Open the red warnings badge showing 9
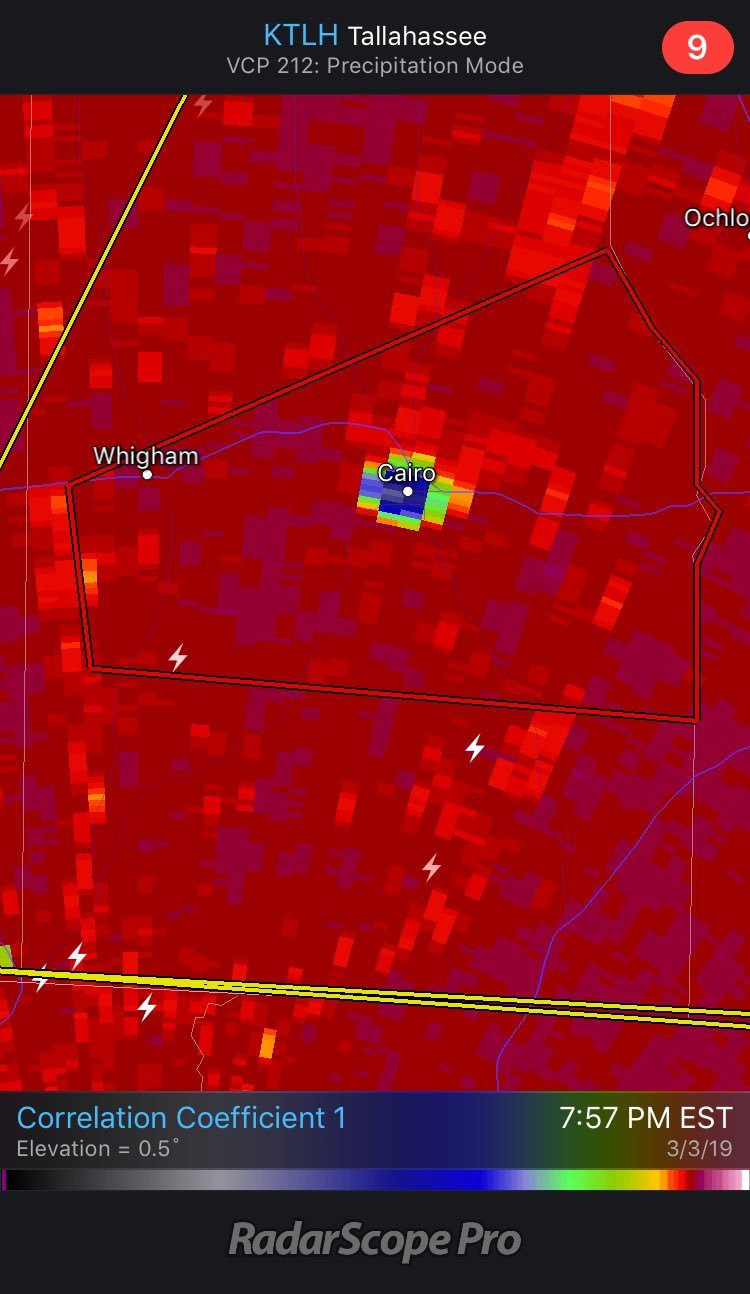 pyautogui.click(x=697, y=48)
